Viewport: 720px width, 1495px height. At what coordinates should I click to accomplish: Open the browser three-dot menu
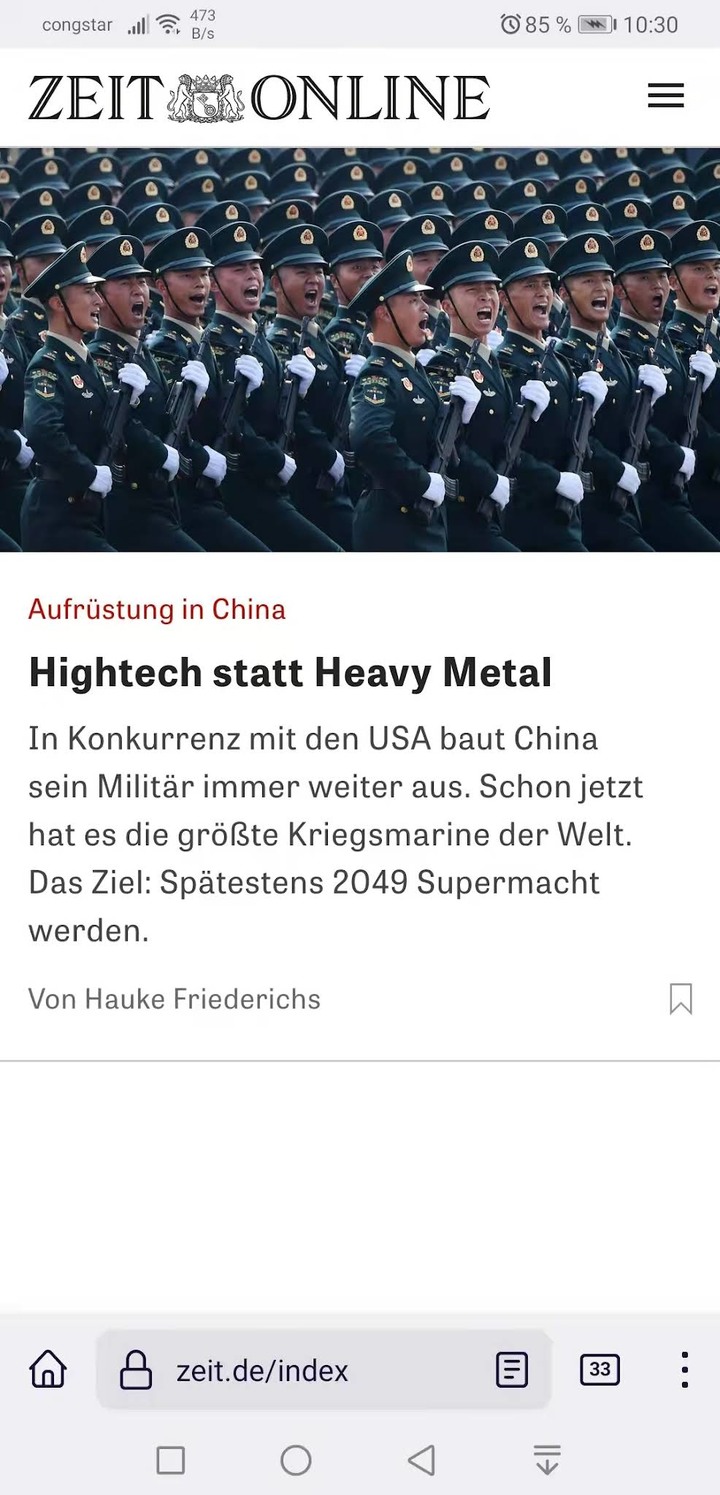[x=684, y=1370]
